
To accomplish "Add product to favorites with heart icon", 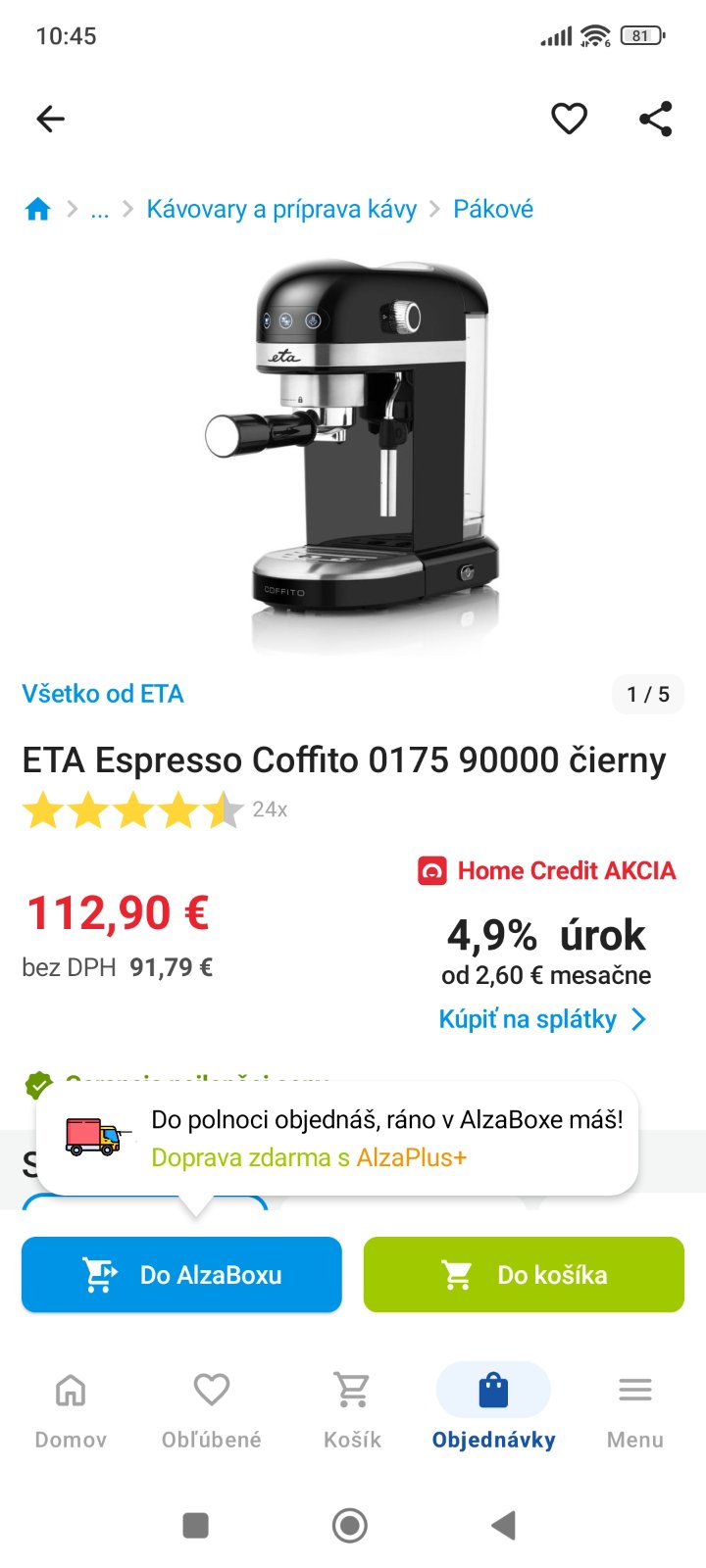I will coord(569,119).
